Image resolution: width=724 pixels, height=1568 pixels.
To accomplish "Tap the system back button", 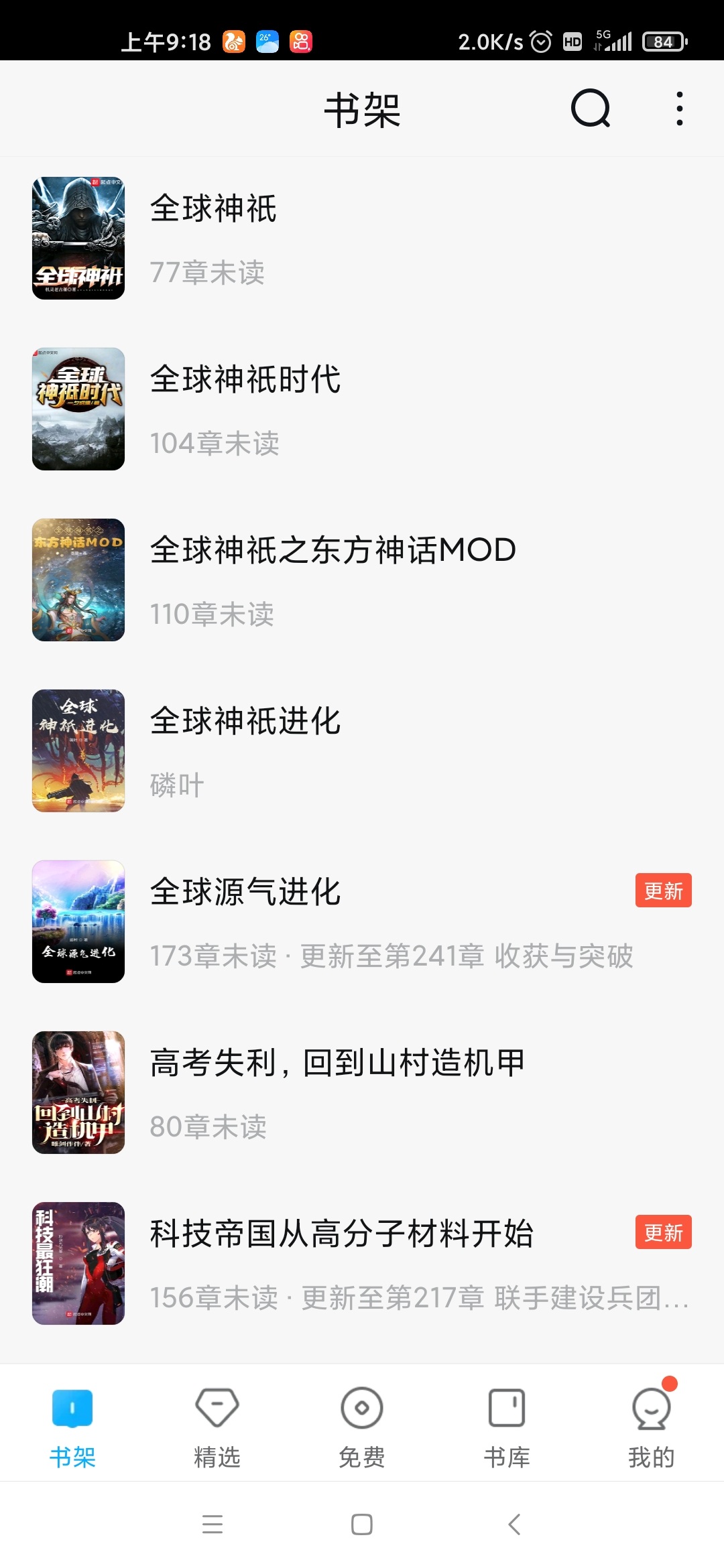I will click(x=514, y=1524).
